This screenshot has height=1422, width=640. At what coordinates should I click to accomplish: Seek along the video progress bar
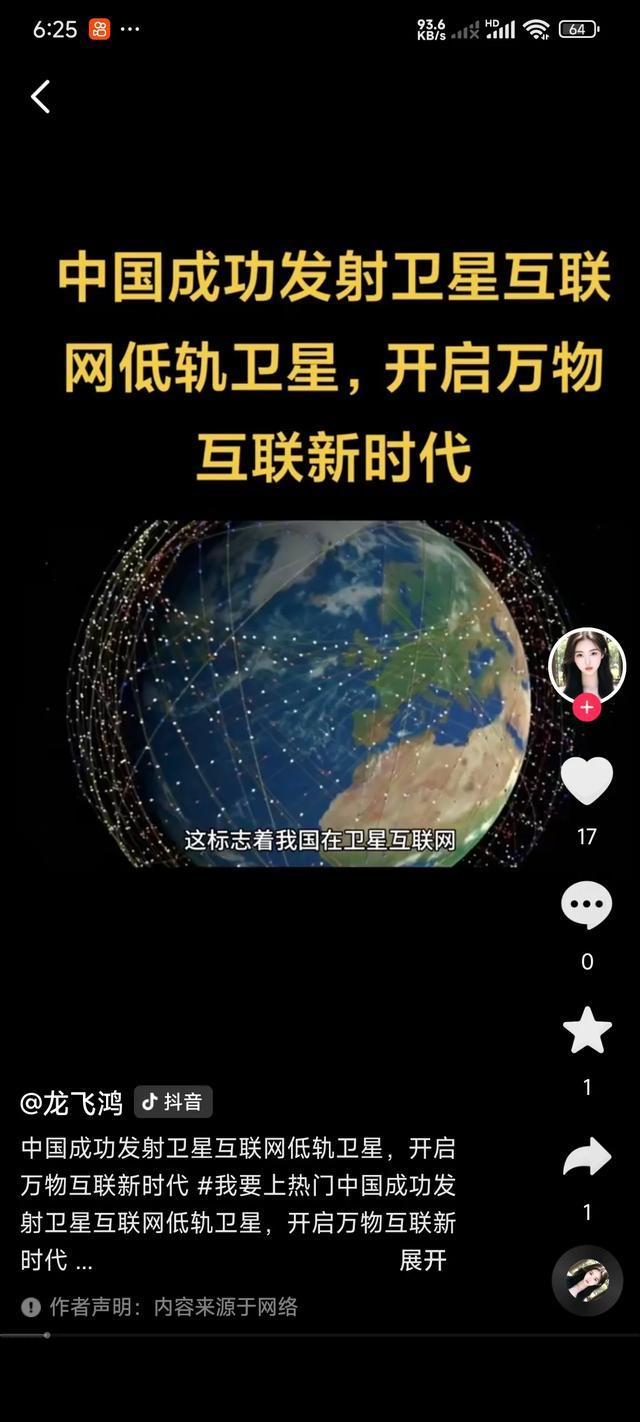pos(320,1335)
